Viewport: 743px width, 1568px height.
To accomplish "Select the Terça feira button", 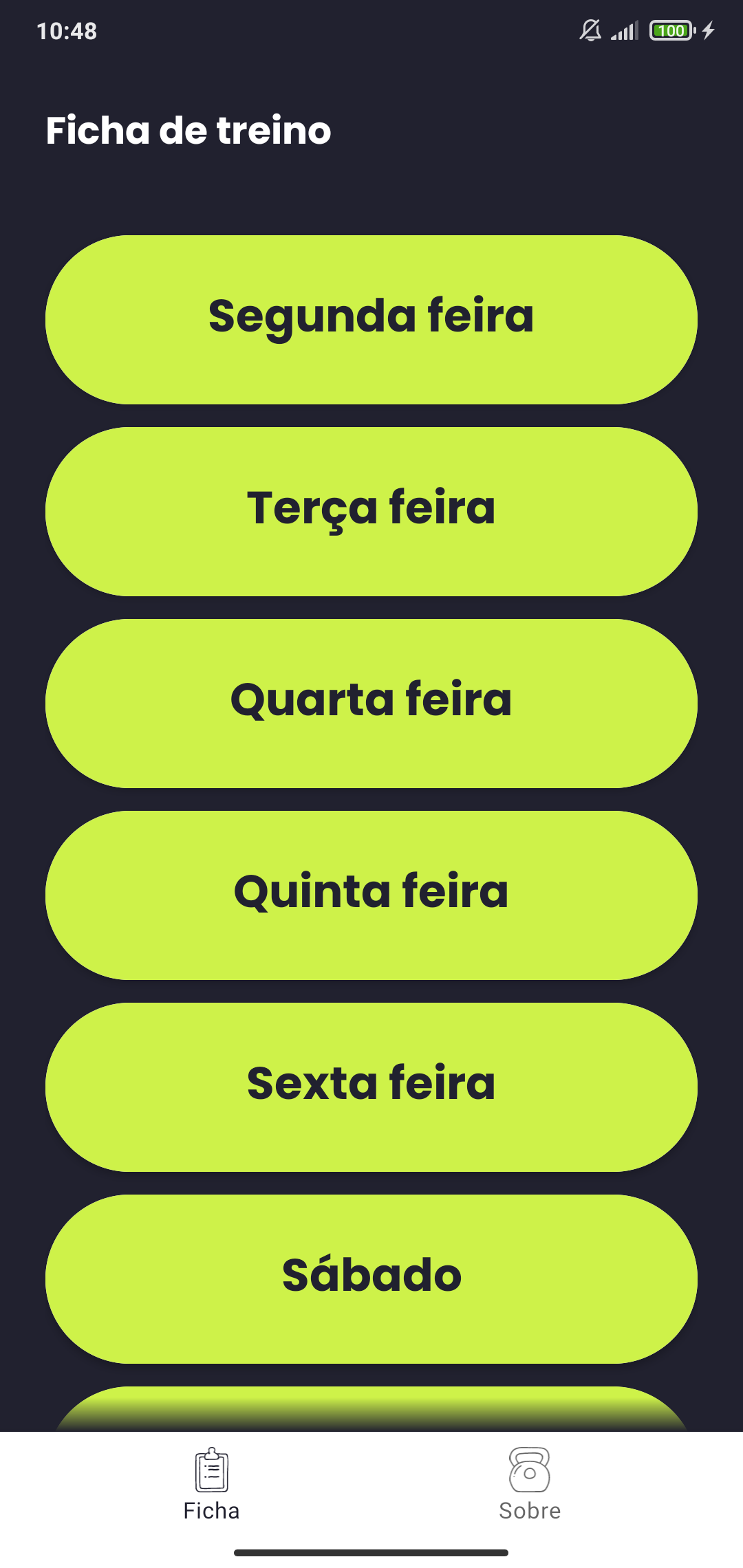I will pyautogui.click(x=371, y=512).
